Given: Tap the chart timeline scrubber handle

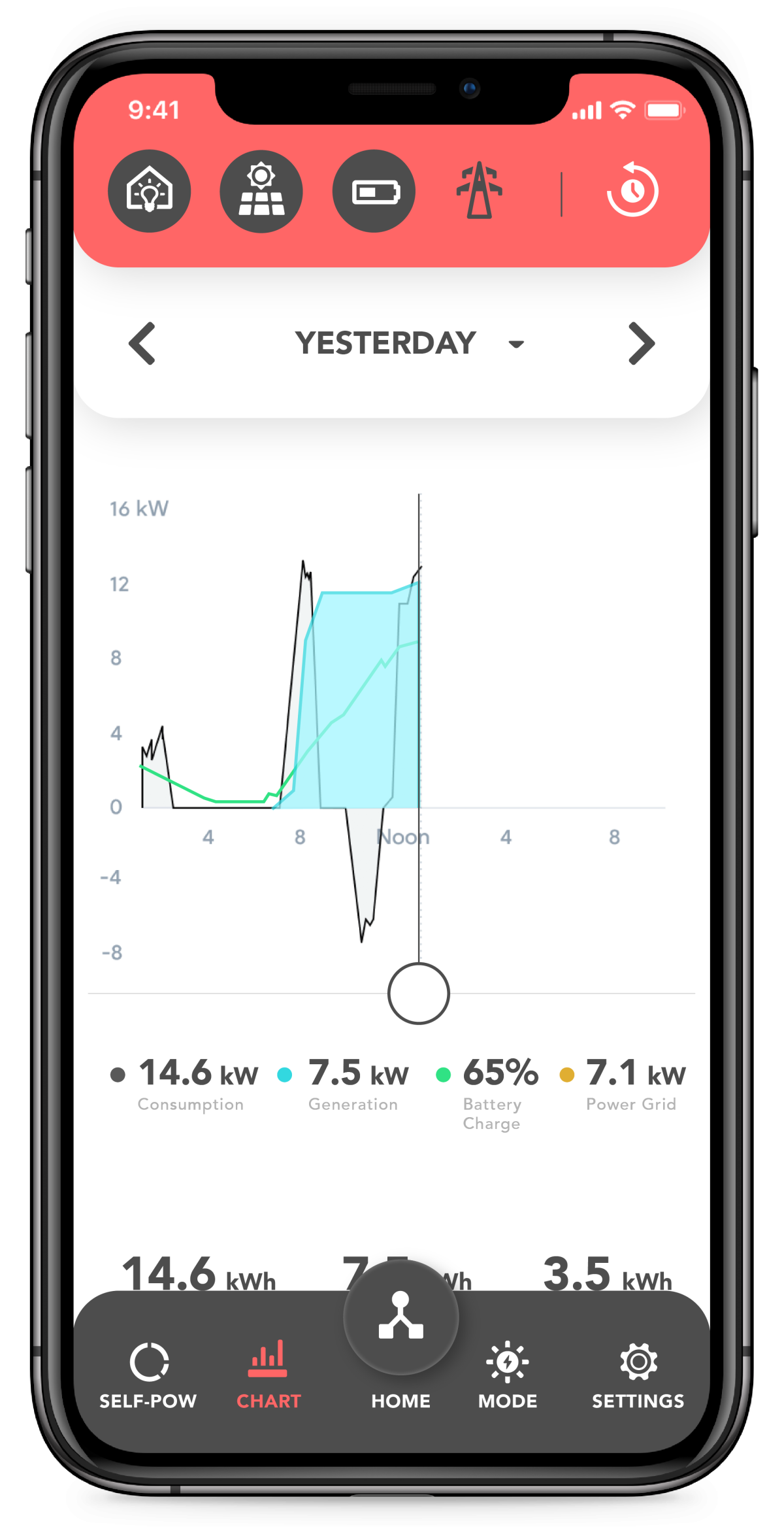Looking at the screenshot, I should coord(418,993).
